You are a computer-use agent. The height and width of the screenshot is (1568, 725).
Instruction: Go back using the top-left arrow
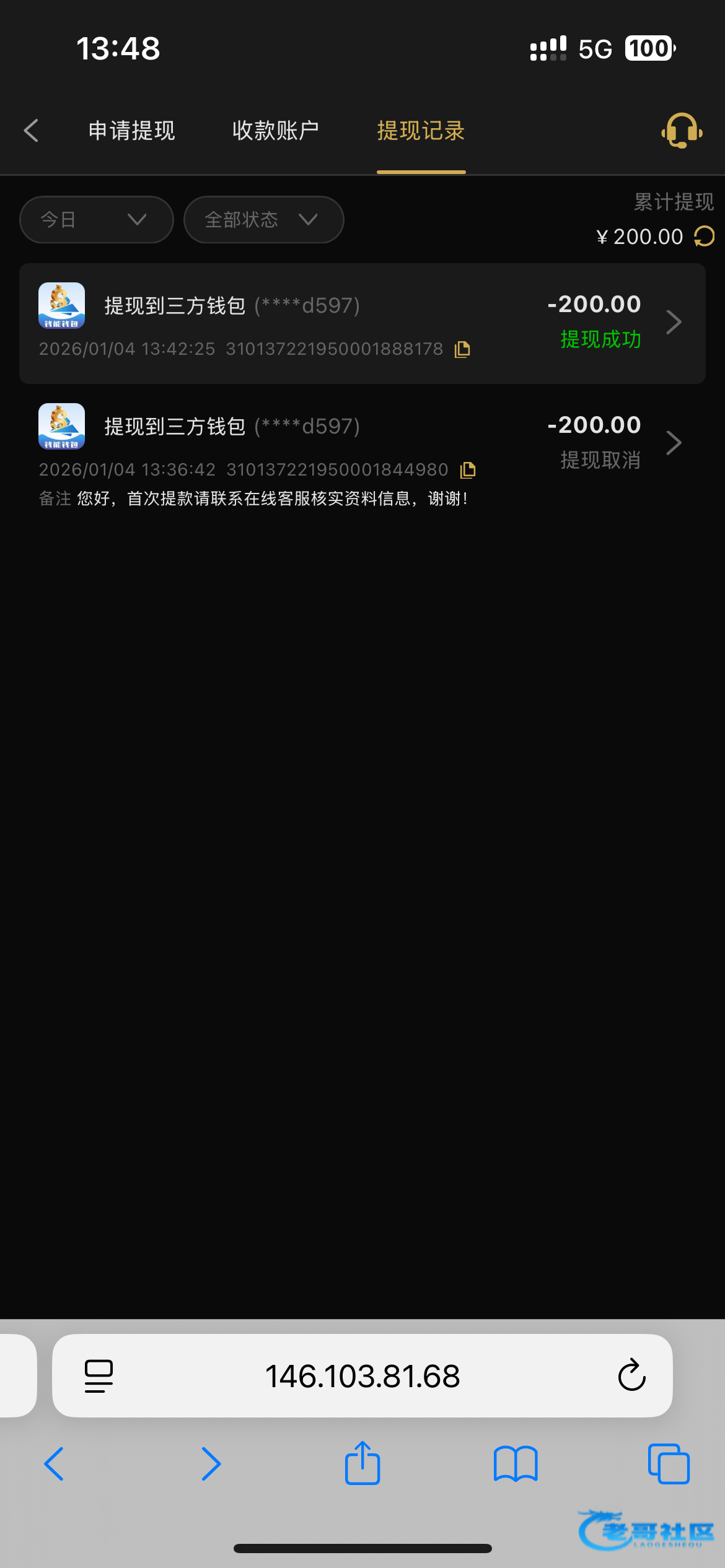(x=31, y=131)
